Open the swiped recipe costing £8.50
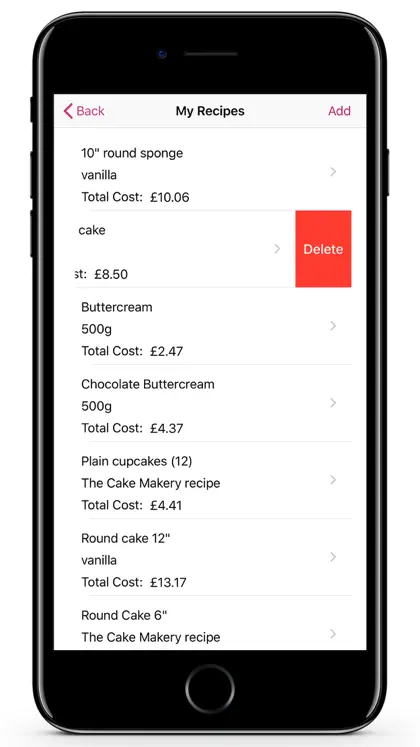The height and width of the screenshot is (747, 420). pyautogui.click(x=175, y=249)
